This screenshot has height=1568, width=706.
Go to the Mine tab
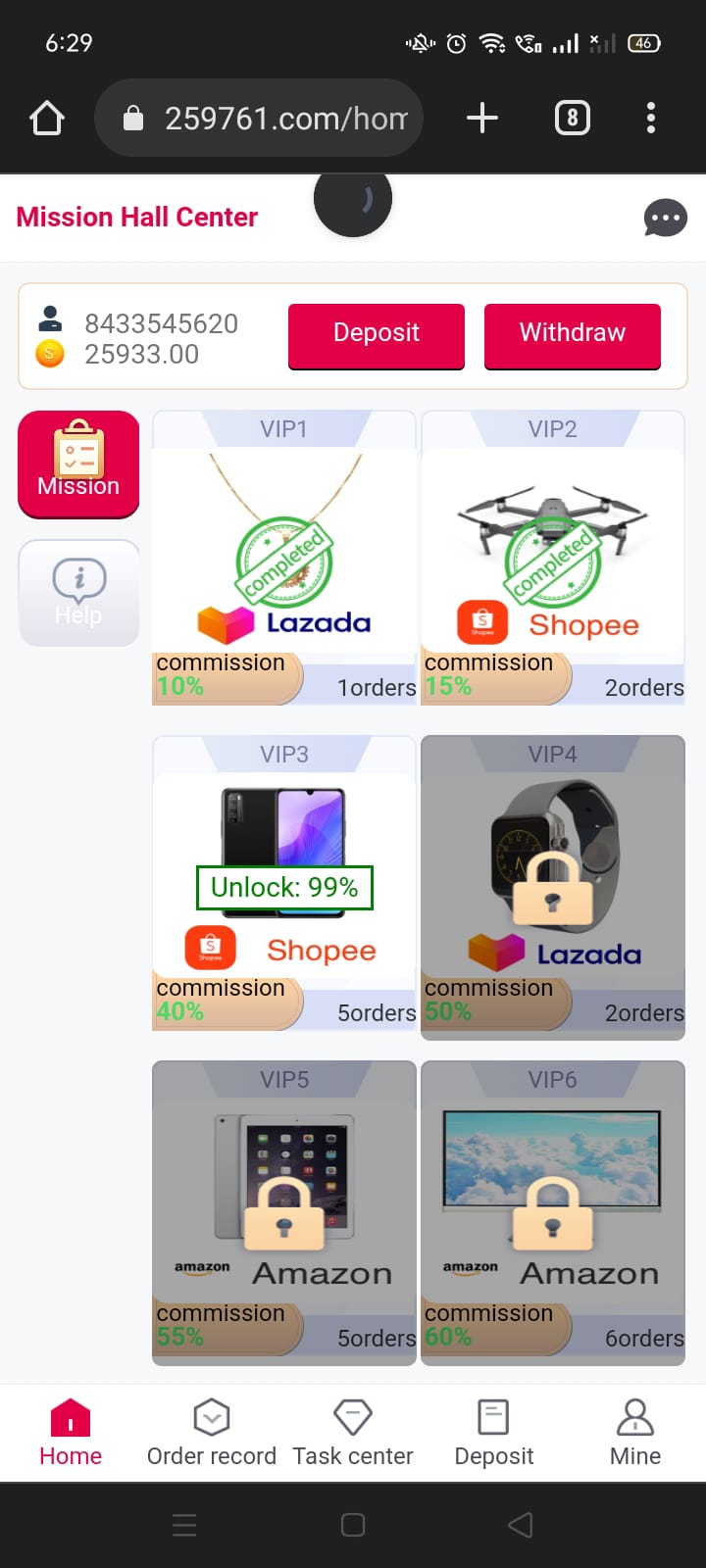[x=634, y=1433]
